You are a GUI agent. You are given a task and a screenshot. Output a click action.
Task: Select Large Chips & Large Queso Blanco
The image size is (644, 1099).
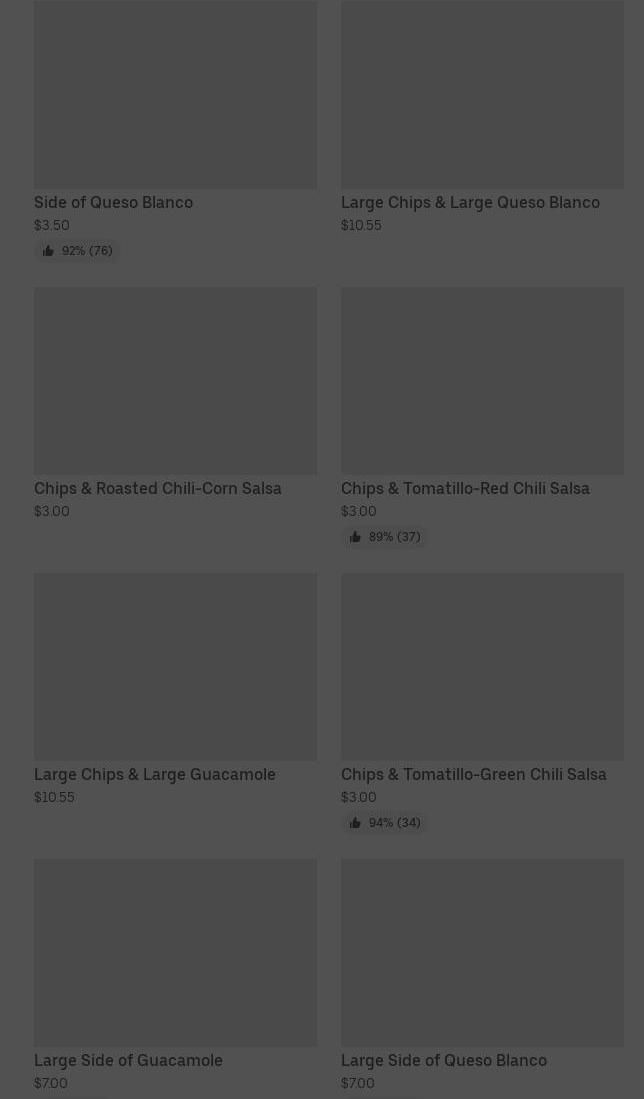[482, 130]
